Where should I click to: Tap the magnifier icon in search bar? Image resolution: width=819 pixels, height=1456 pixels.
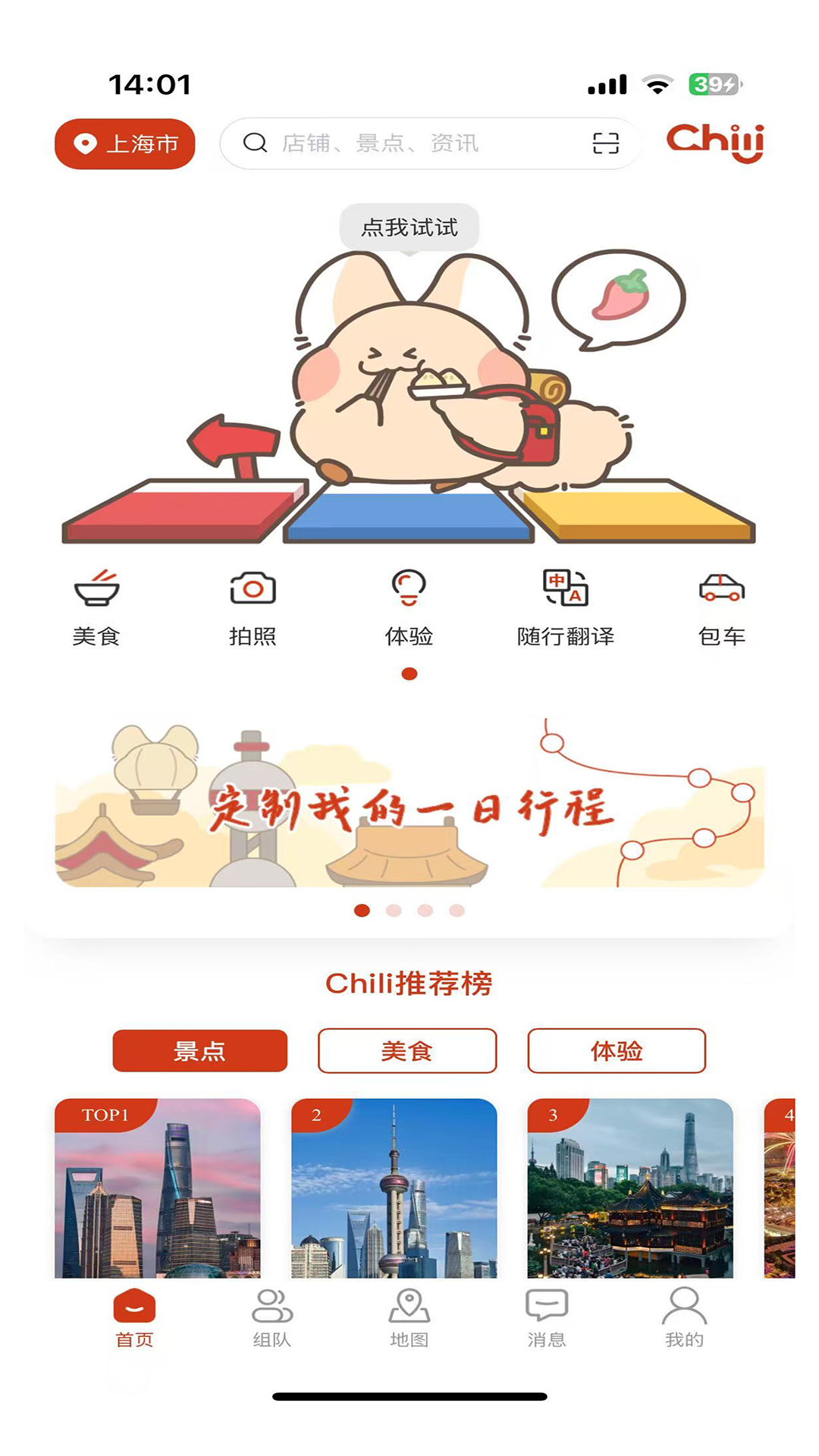click(256, 143)
